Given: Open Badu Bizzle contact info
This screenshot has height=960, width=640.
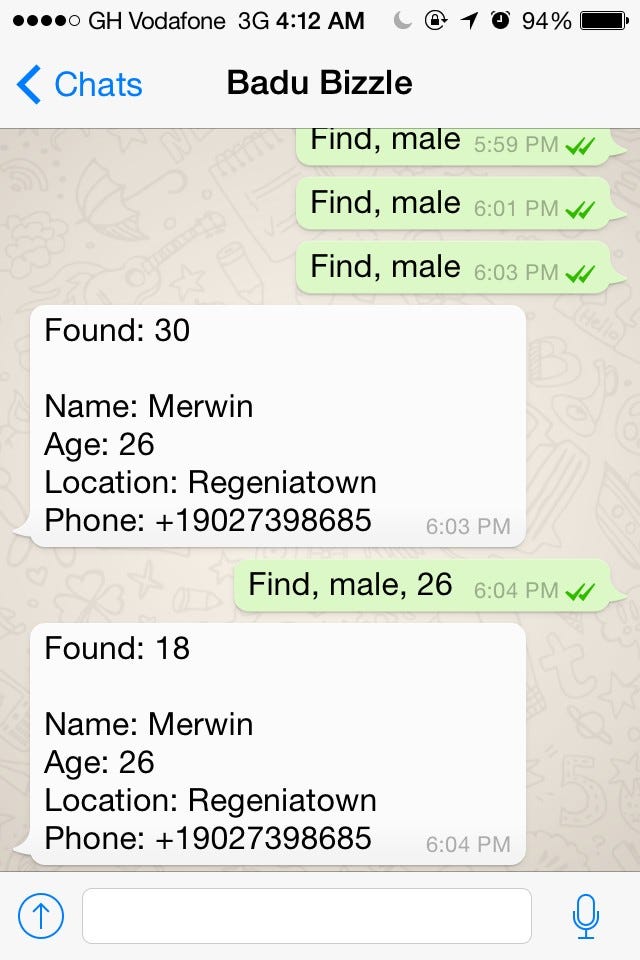Looking at the screenshot, I should pyautogui.click(x=319, y=83).
